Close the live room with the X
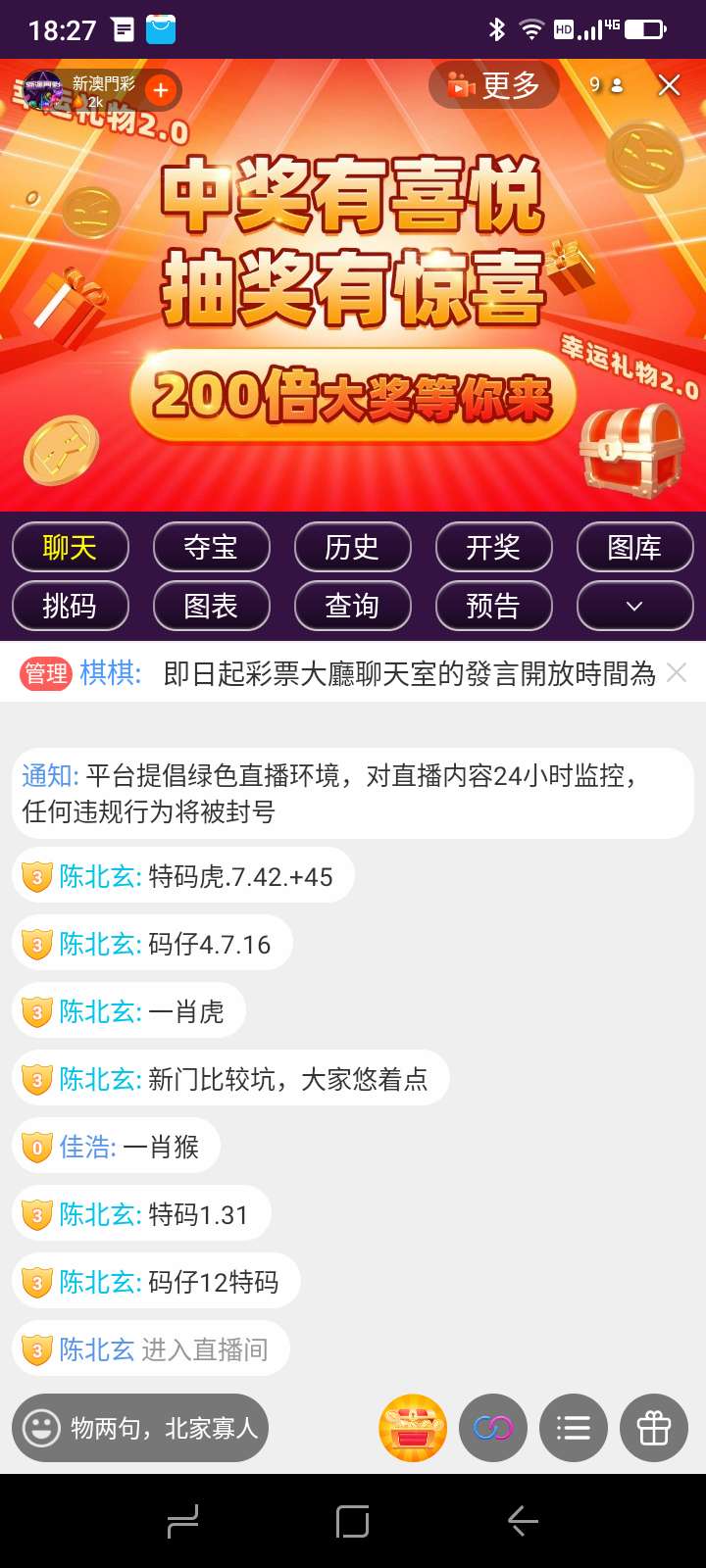Screen dimensions: 706x1568 [669, 85]
